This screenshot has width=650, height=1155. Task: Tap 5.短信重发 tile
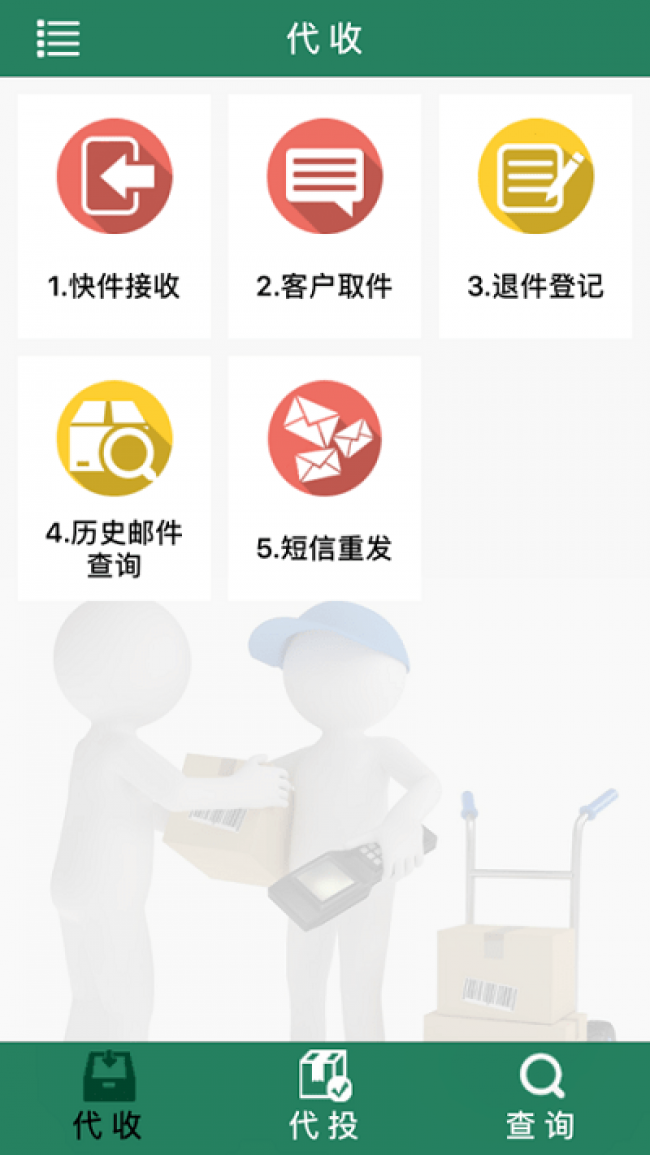(x=324, y=478)
